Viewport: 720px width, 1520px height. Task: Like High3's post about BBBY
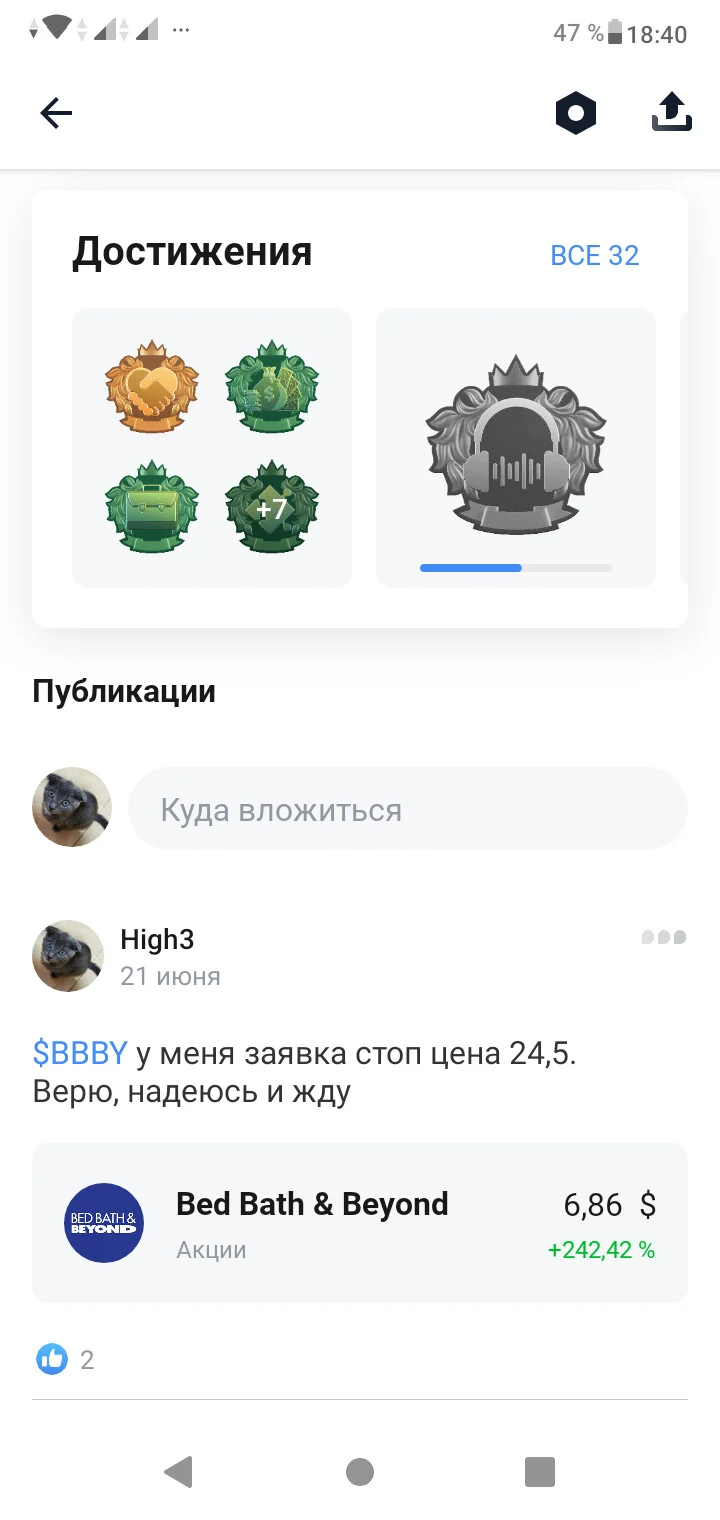click(52, 1359)
